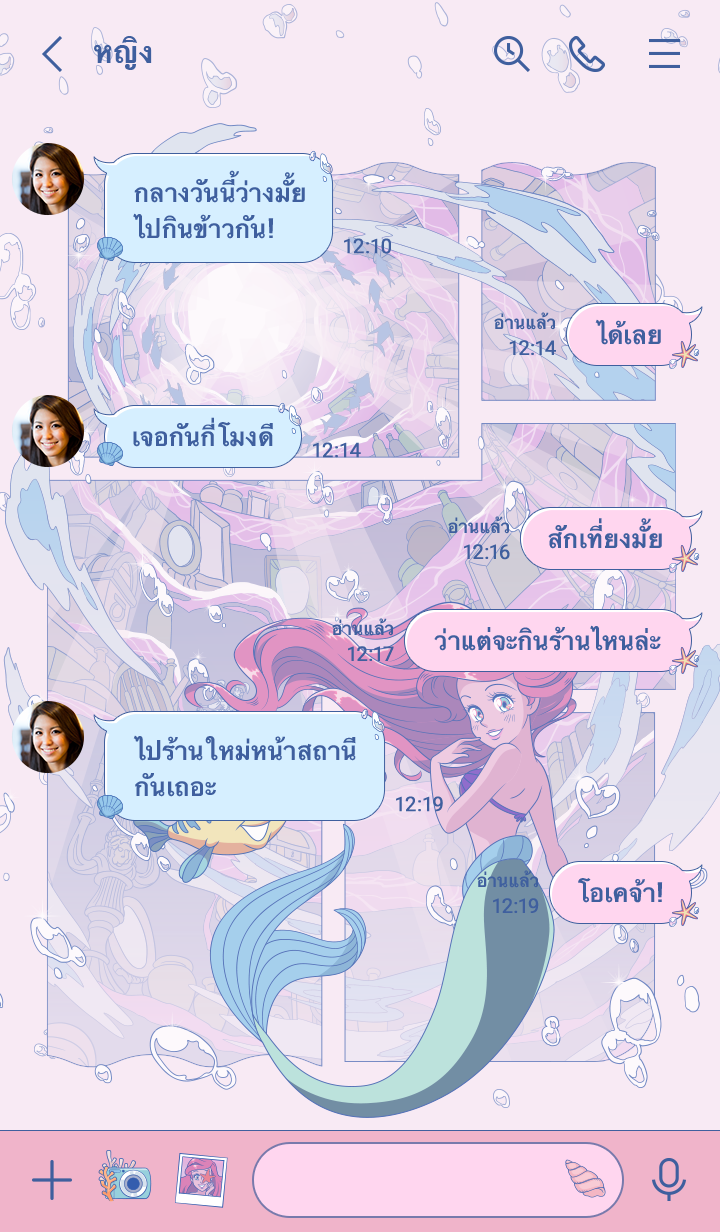Open the avatar beside message เจอกันกี่โมงดี

coord(48,431)
